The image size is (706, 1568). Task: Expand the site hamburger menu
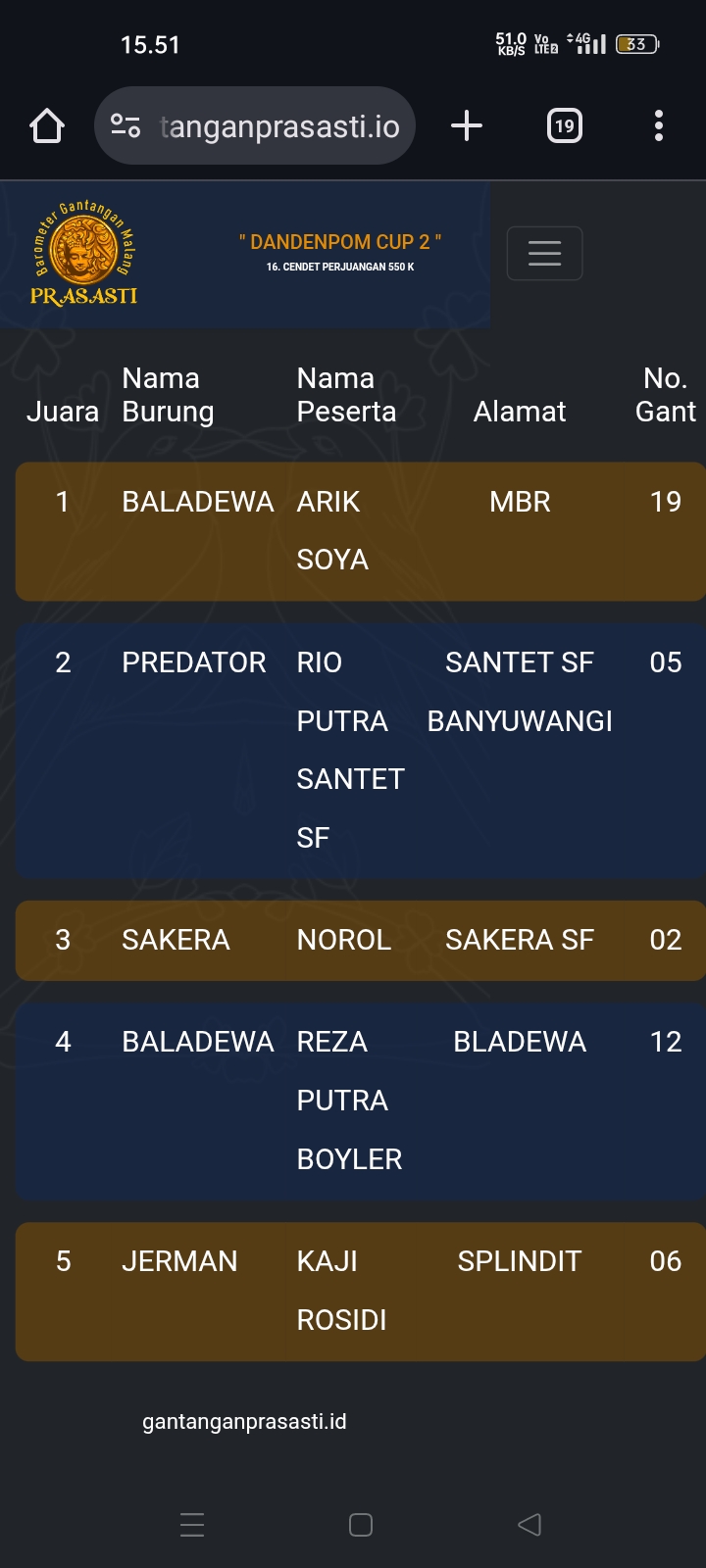(x=544, y=253)
